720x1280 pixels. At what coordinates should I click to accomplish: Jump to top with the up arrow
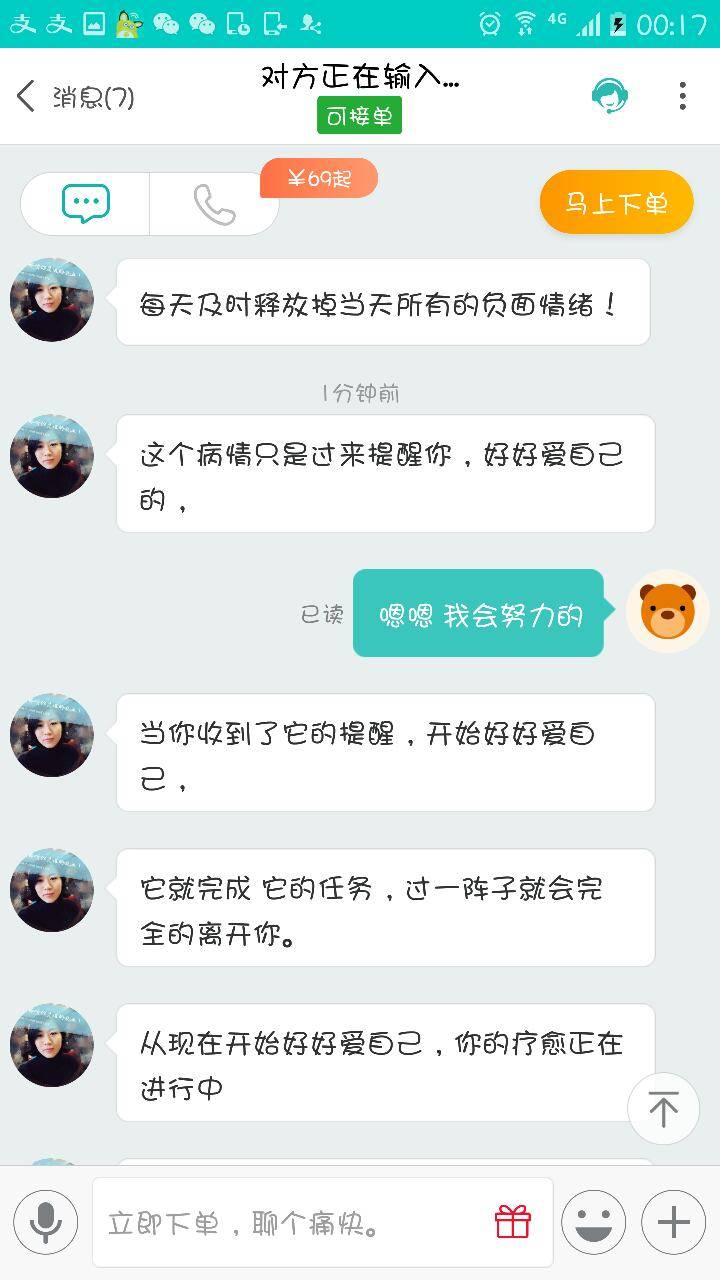[x=663, y=1108]
